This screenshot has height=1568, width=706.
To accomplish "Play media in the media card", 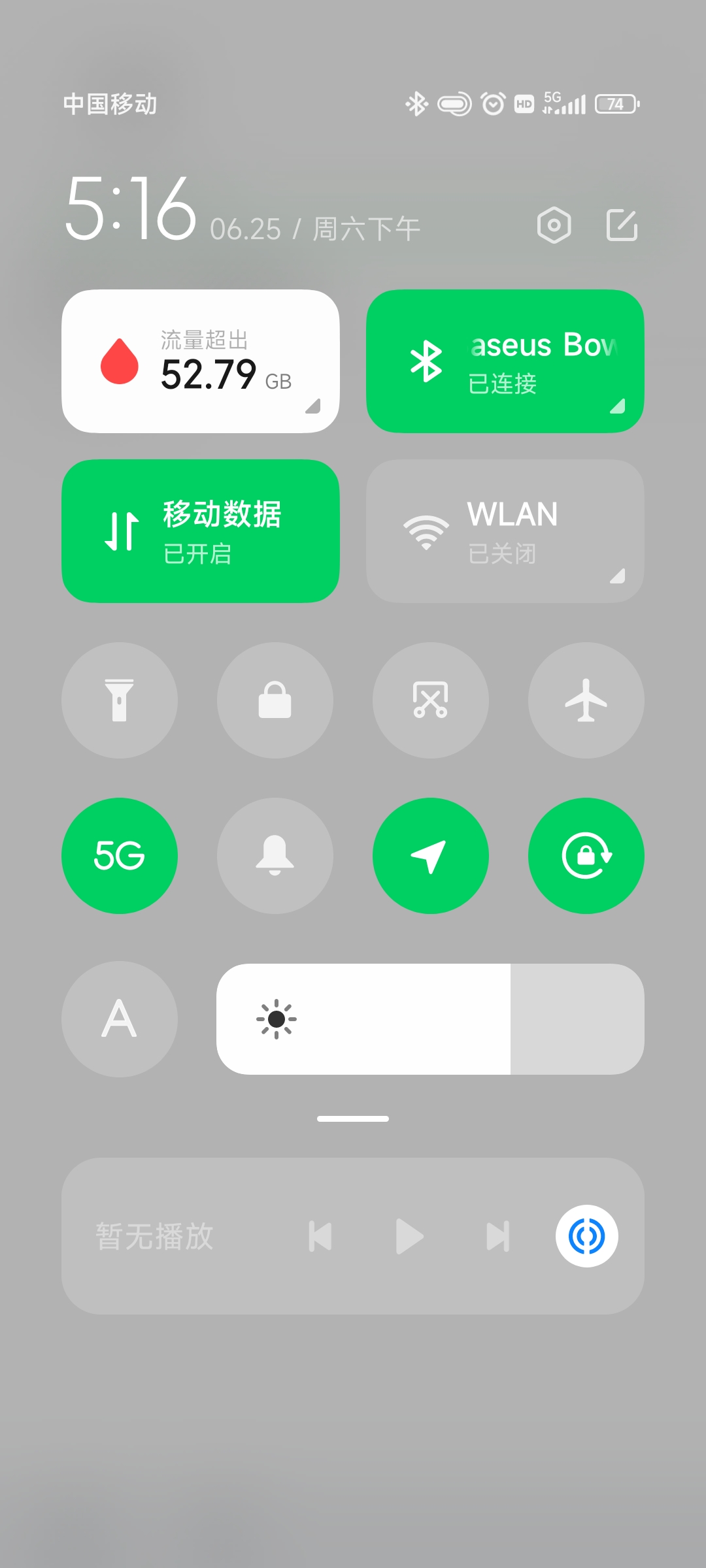I will coord(410,1236).
